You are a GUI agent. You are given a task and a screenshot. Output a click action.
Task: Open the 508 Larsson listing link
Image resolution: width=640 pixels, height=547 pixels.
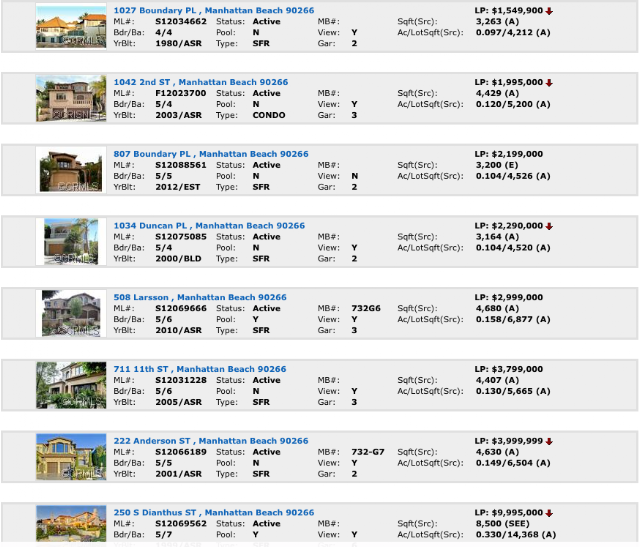[x=199, y=297]
